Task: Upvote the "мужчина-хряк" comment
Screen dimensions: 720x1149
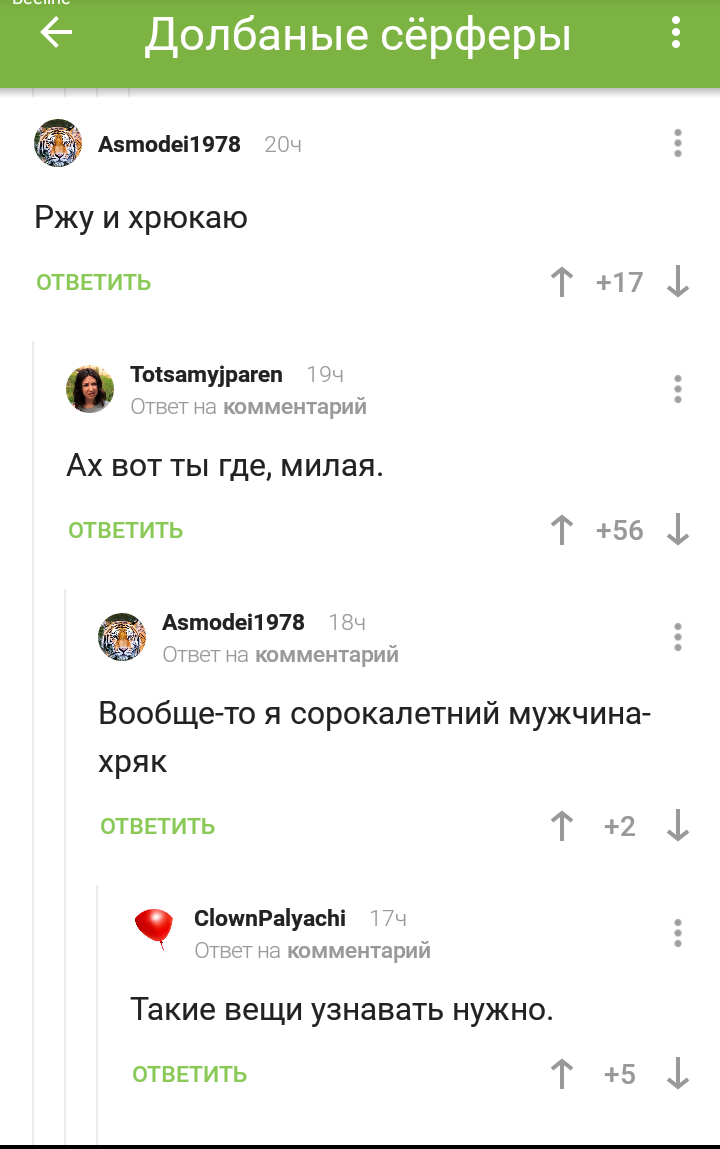Action: click(562, 826)
